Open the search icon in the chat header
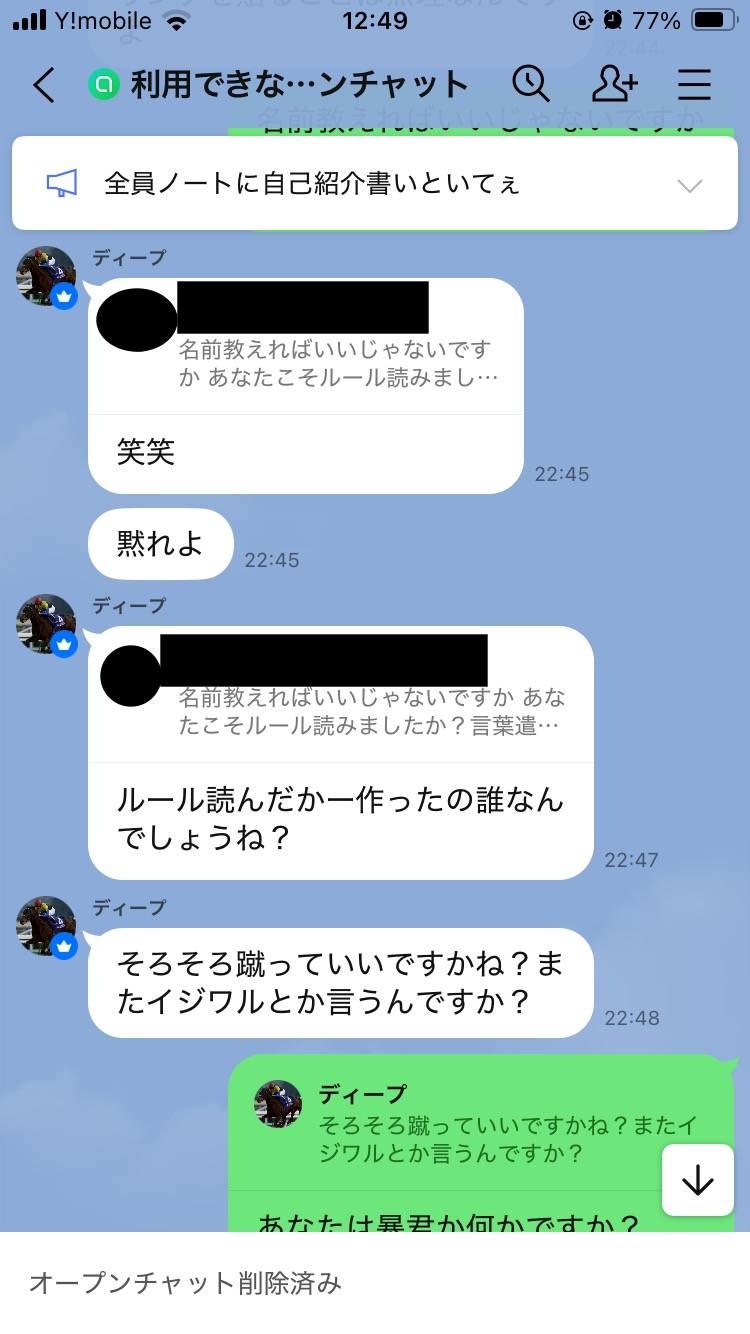Image resolution: width=750 pixels, height=1334 pixels. click(x=532, y=85)
